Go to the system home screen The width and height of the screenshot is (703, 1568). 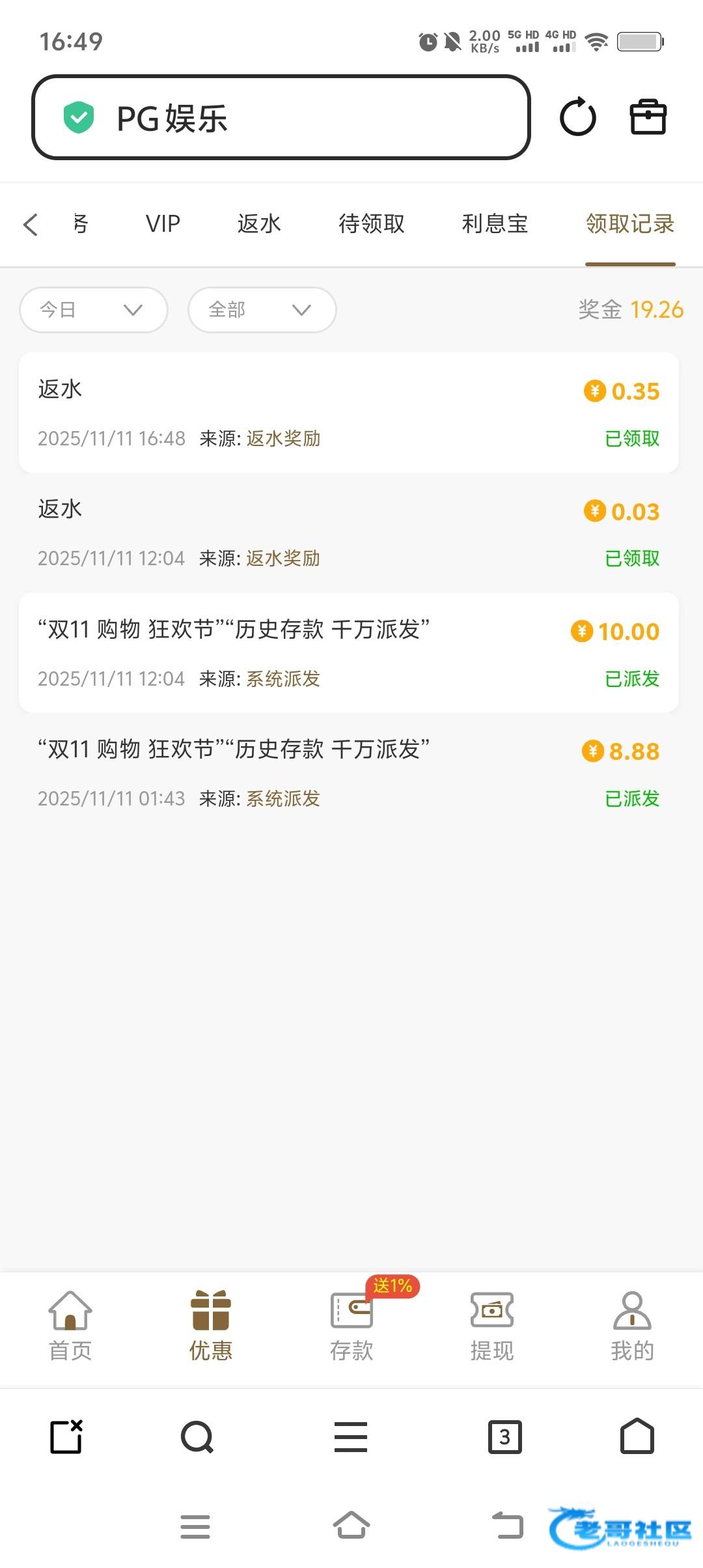tap(351, 1525)
